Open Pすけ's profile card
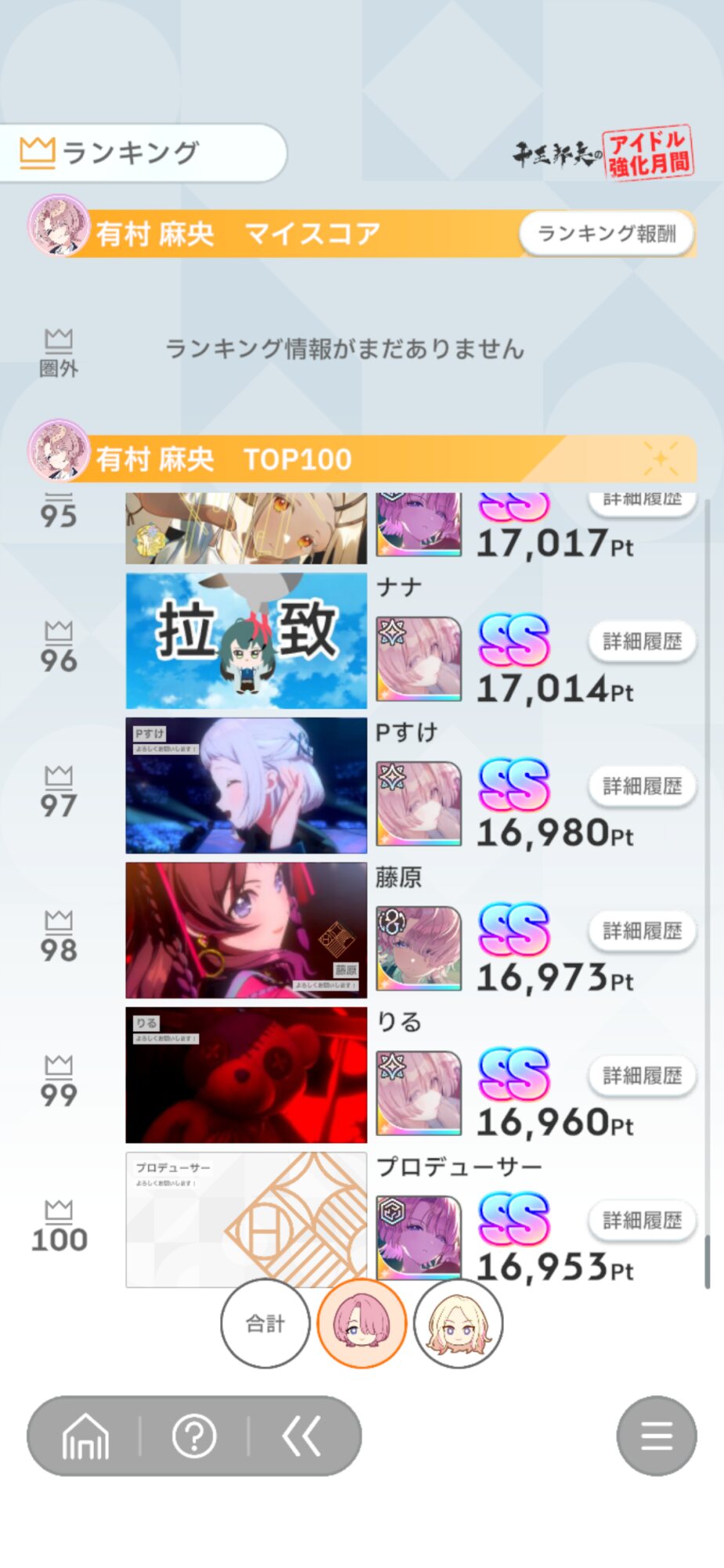 (x=246, y=786)
